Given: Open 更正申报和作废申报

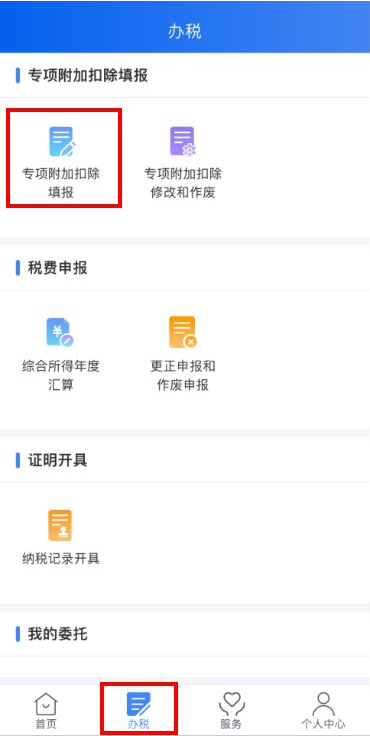Looking at the screenshot, I should 183,354.
